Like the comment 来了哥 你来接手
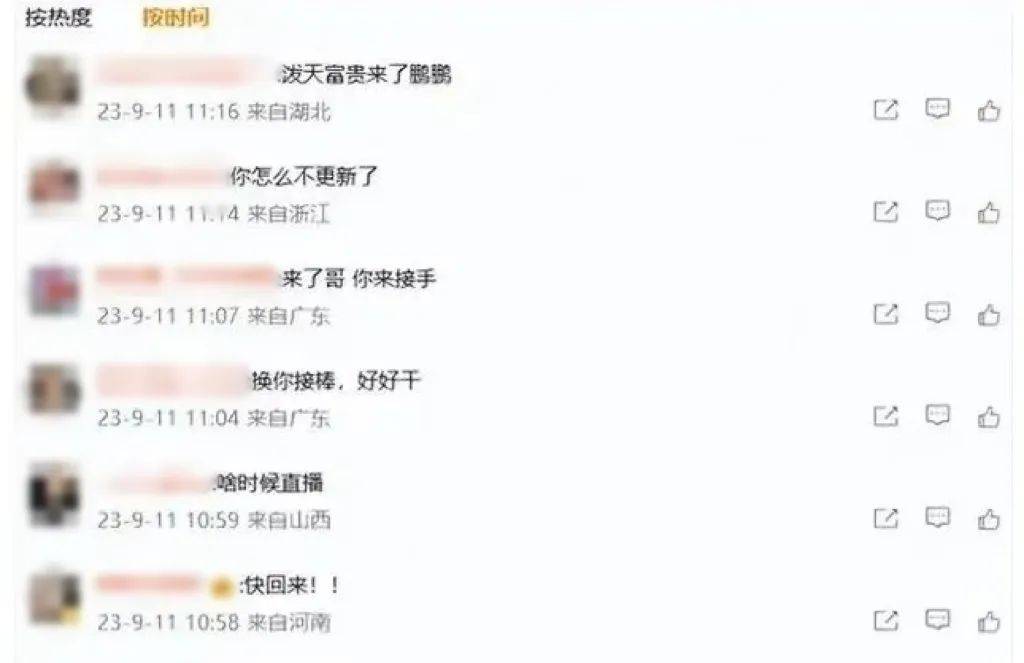Screen dimensions: 1024x663 pos(989,315)
